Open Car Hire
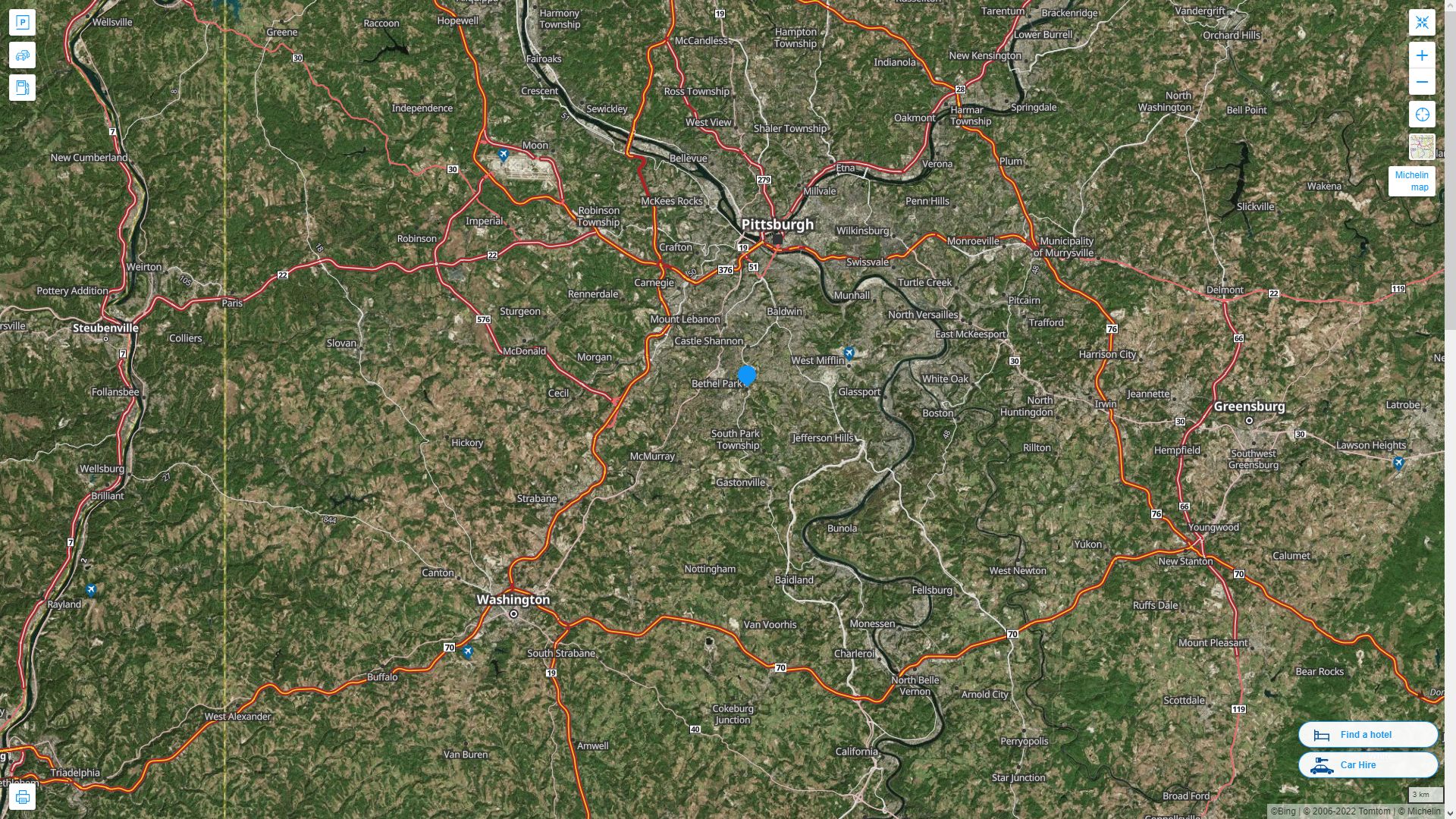Screen dimensions: 1456x819 (x=1367, y=765)
